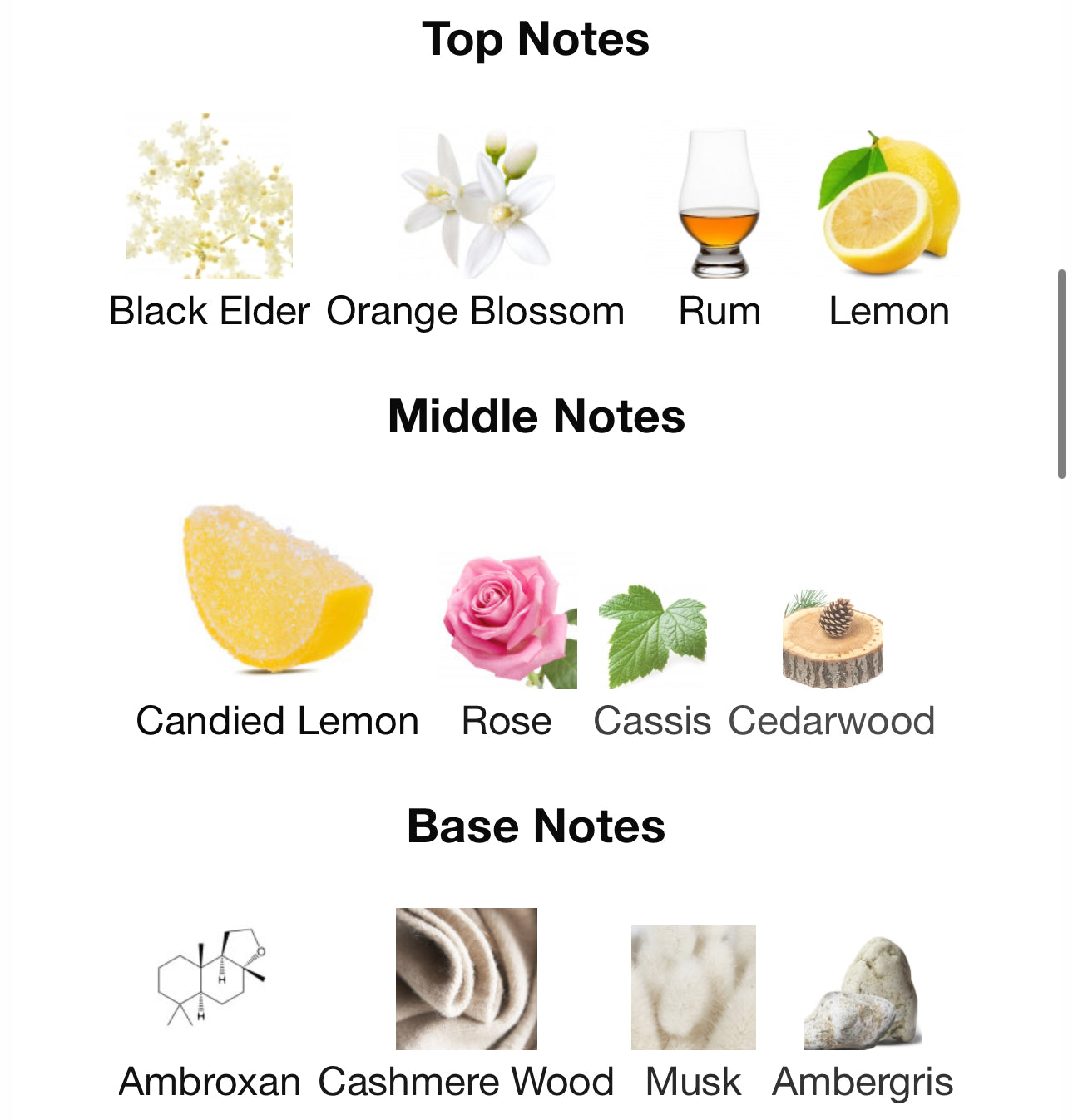Select the Musk base note
The height and width of the screenshot is (1120, 1073).
693,988
